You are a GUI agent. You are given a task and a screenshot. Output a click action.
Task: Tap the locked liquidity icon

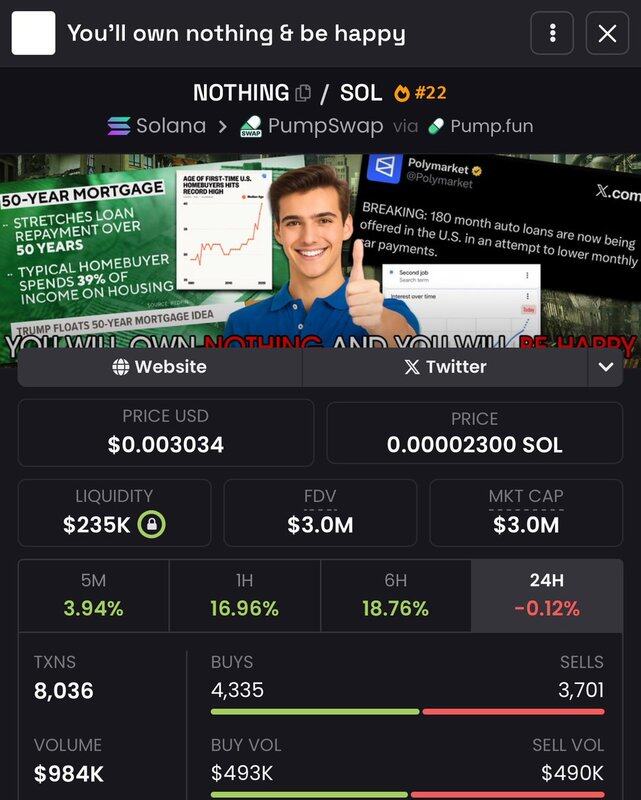click(151, 524)
